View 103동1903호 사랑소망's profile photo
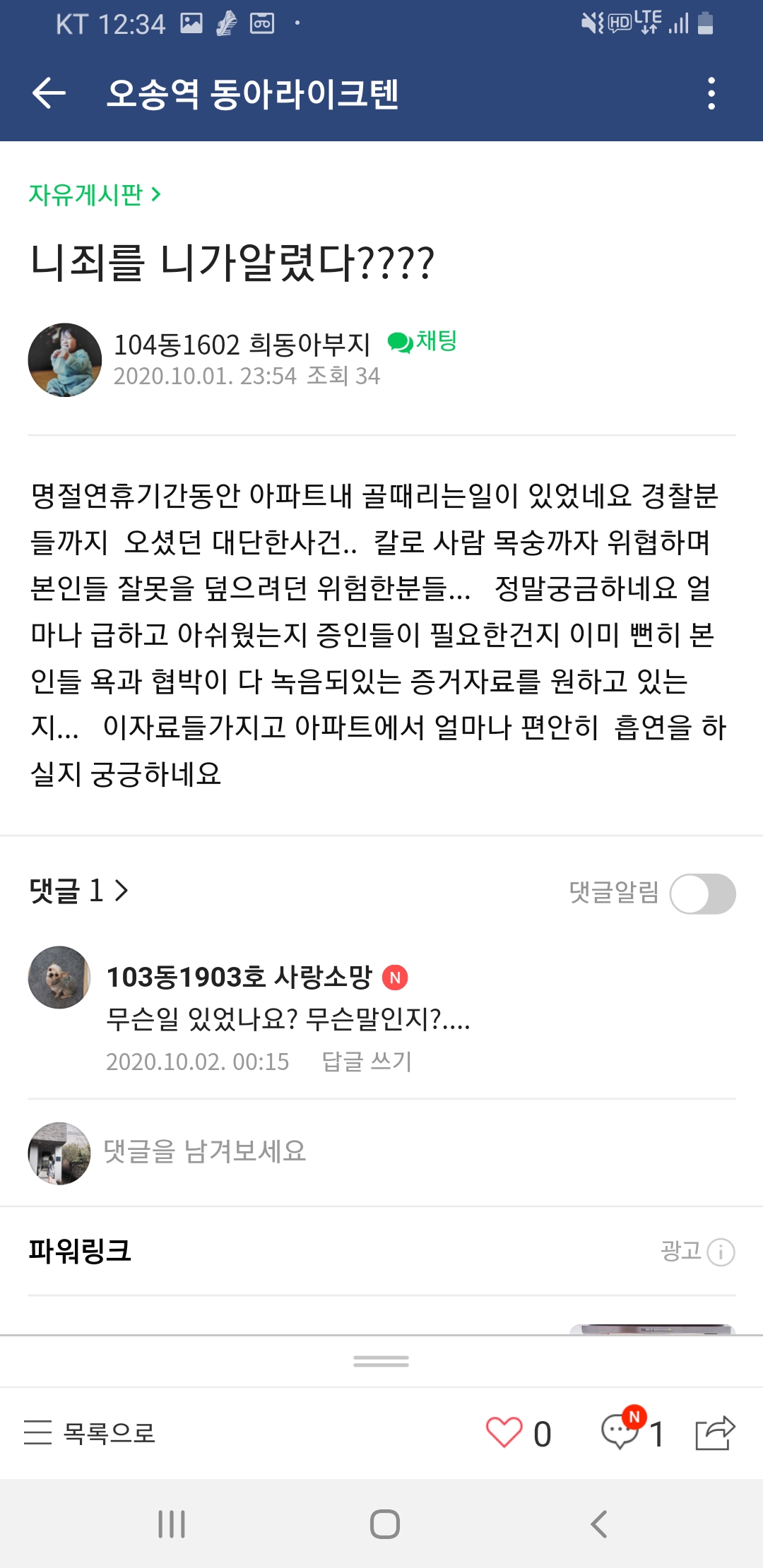Image resolution: width=763 pixels, height=1568 pixels. 59,978
